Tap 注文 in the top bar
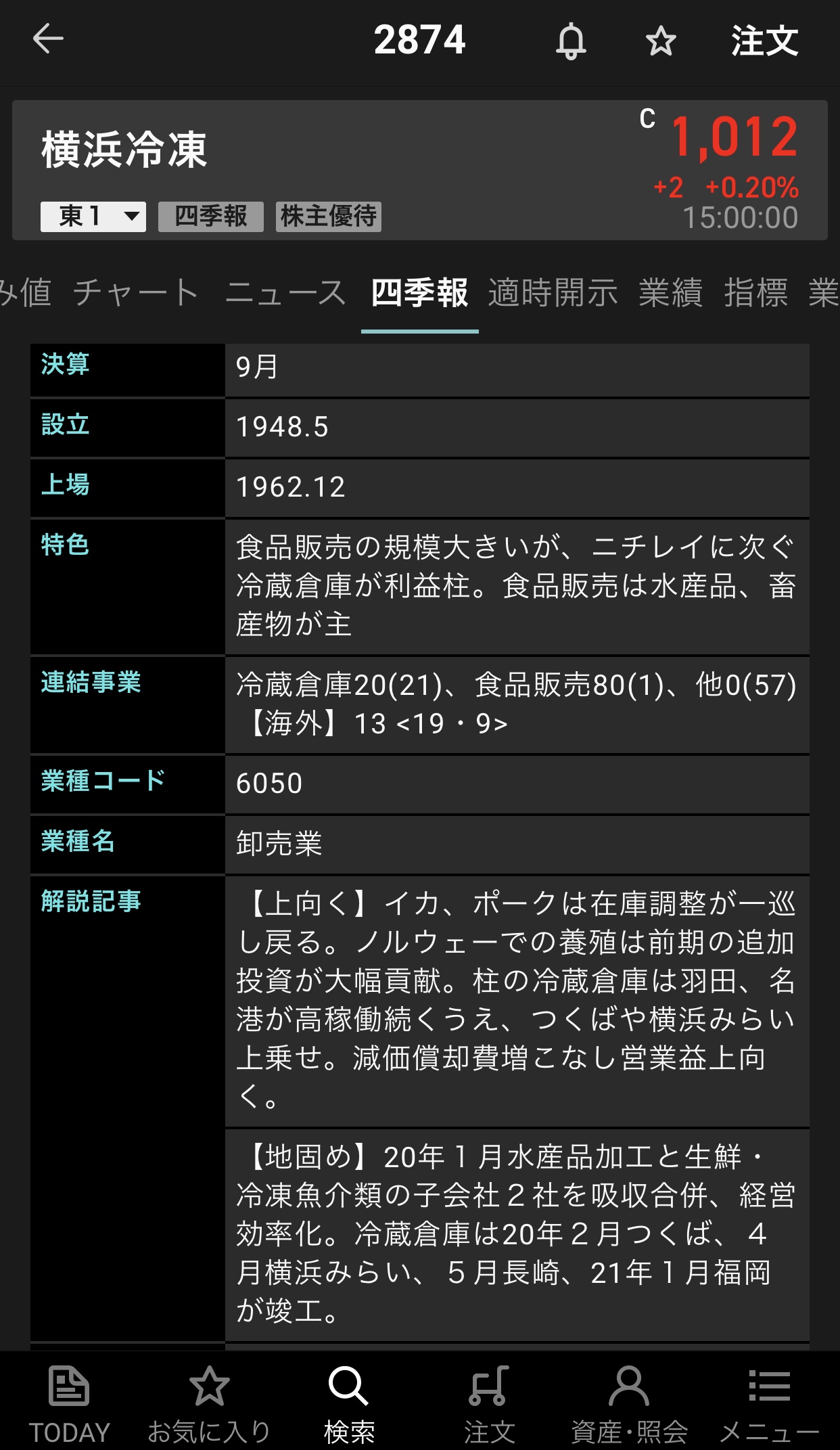Screen dimensions: 840x1450 click(x=764, y=41)
